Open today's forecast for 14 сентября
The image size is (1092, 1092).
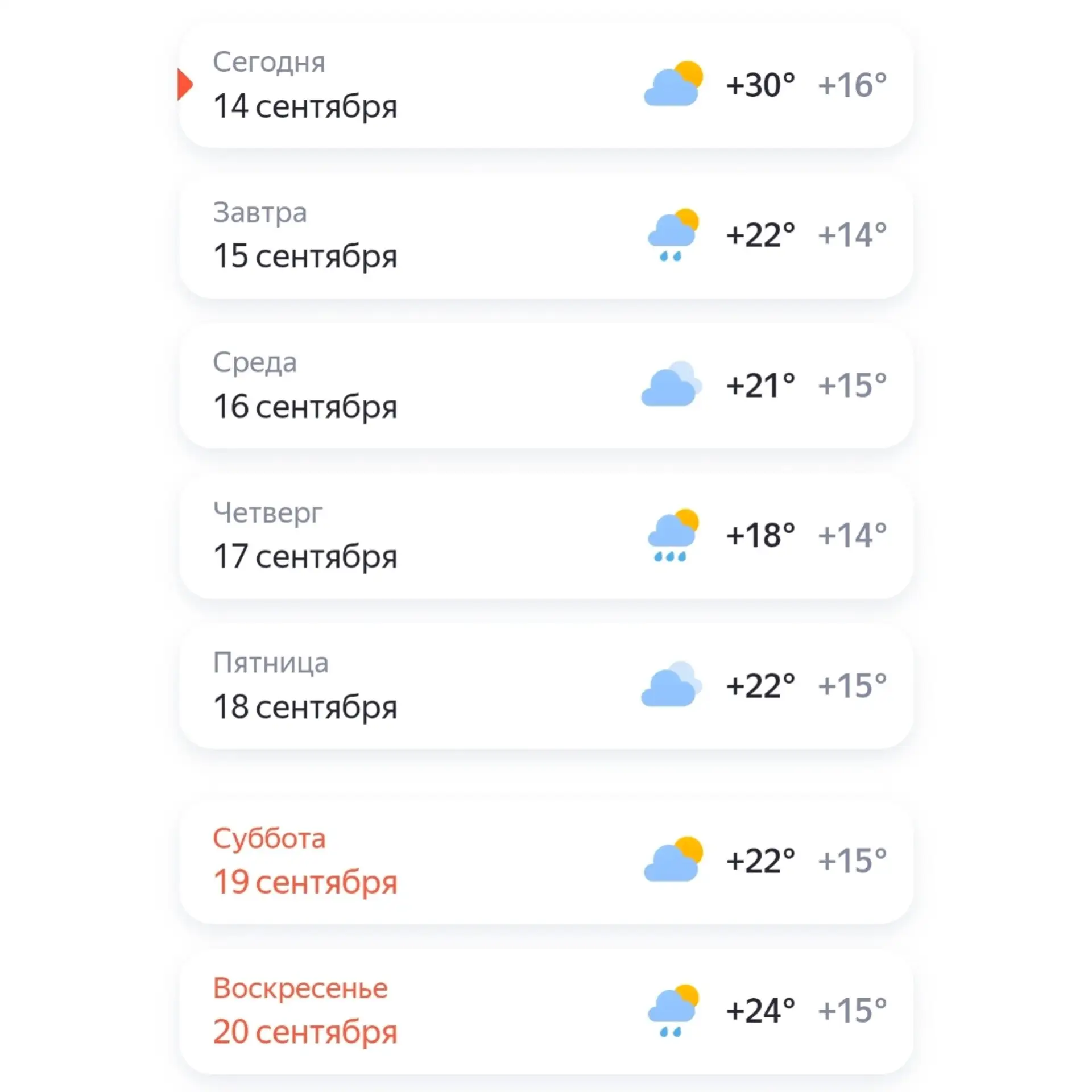[546, 85]
